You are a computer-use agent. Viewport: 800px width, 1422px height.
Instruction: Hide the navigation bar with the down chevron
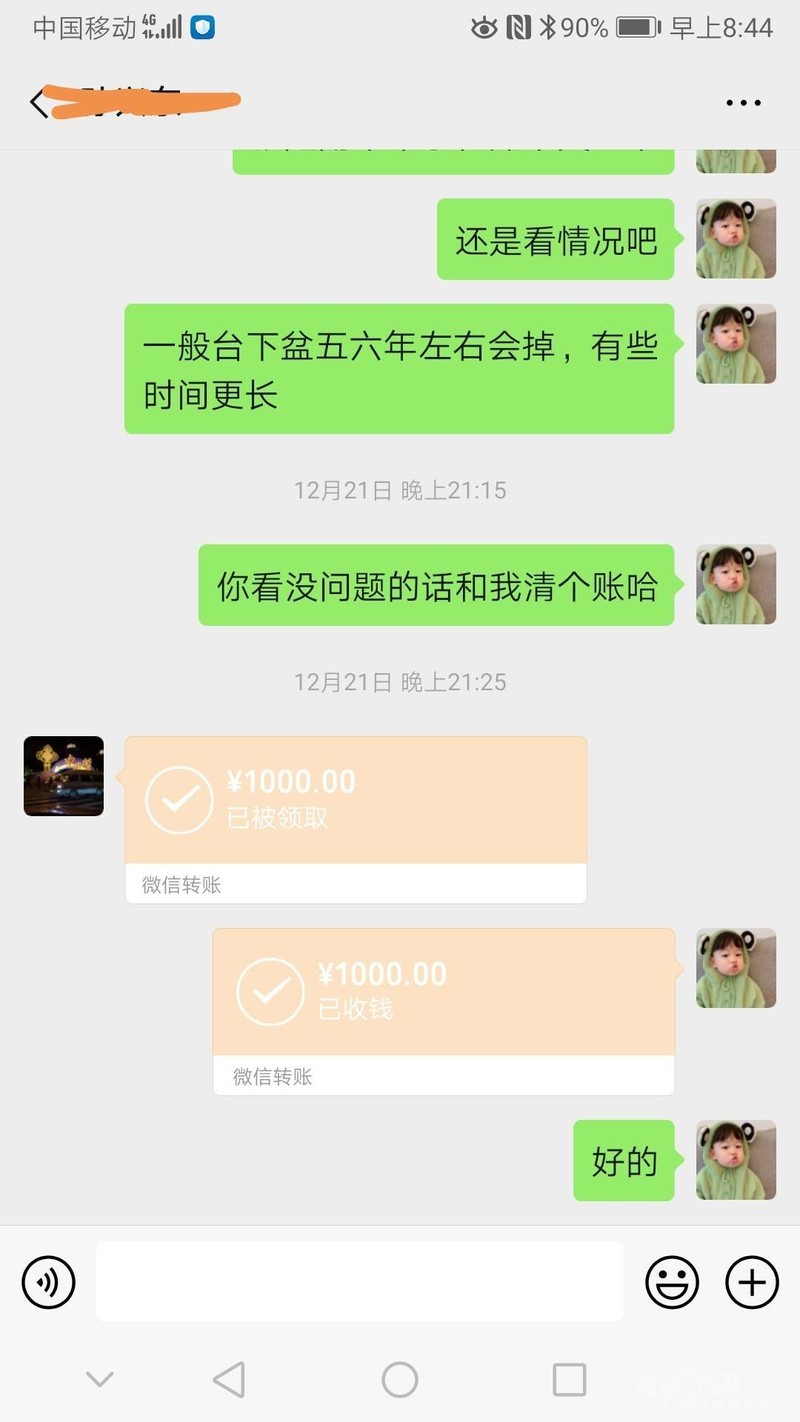pyautogui.click(x=100, y=1380)
